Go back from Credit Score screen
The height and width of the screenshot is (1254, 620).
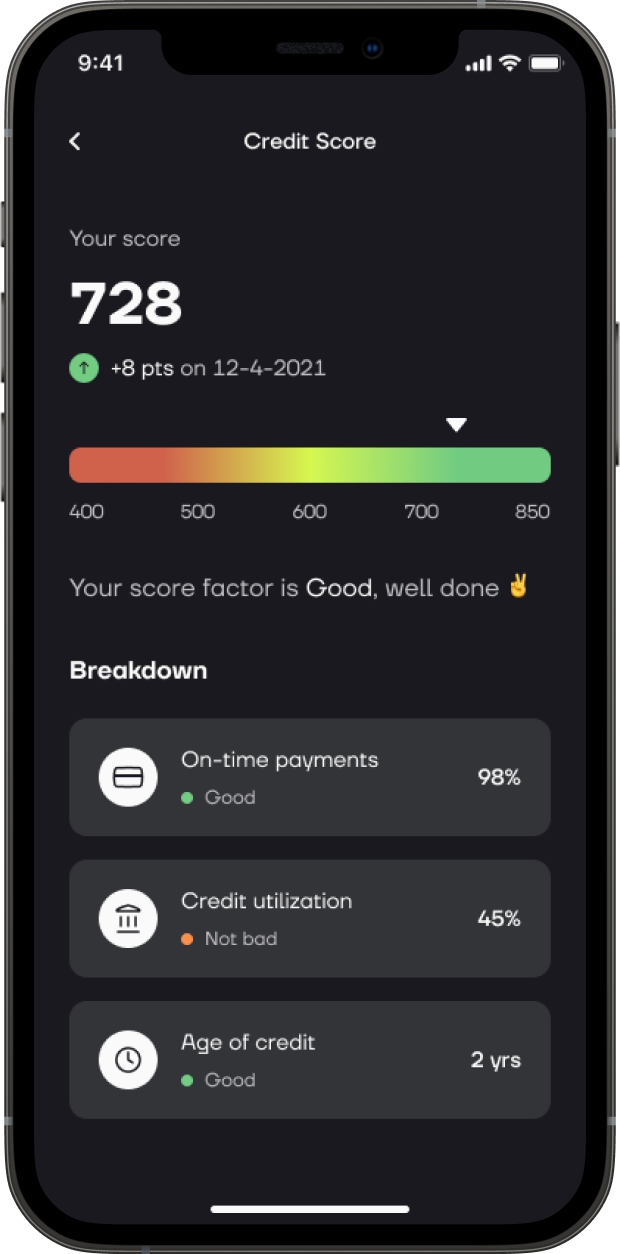point(75,142)
